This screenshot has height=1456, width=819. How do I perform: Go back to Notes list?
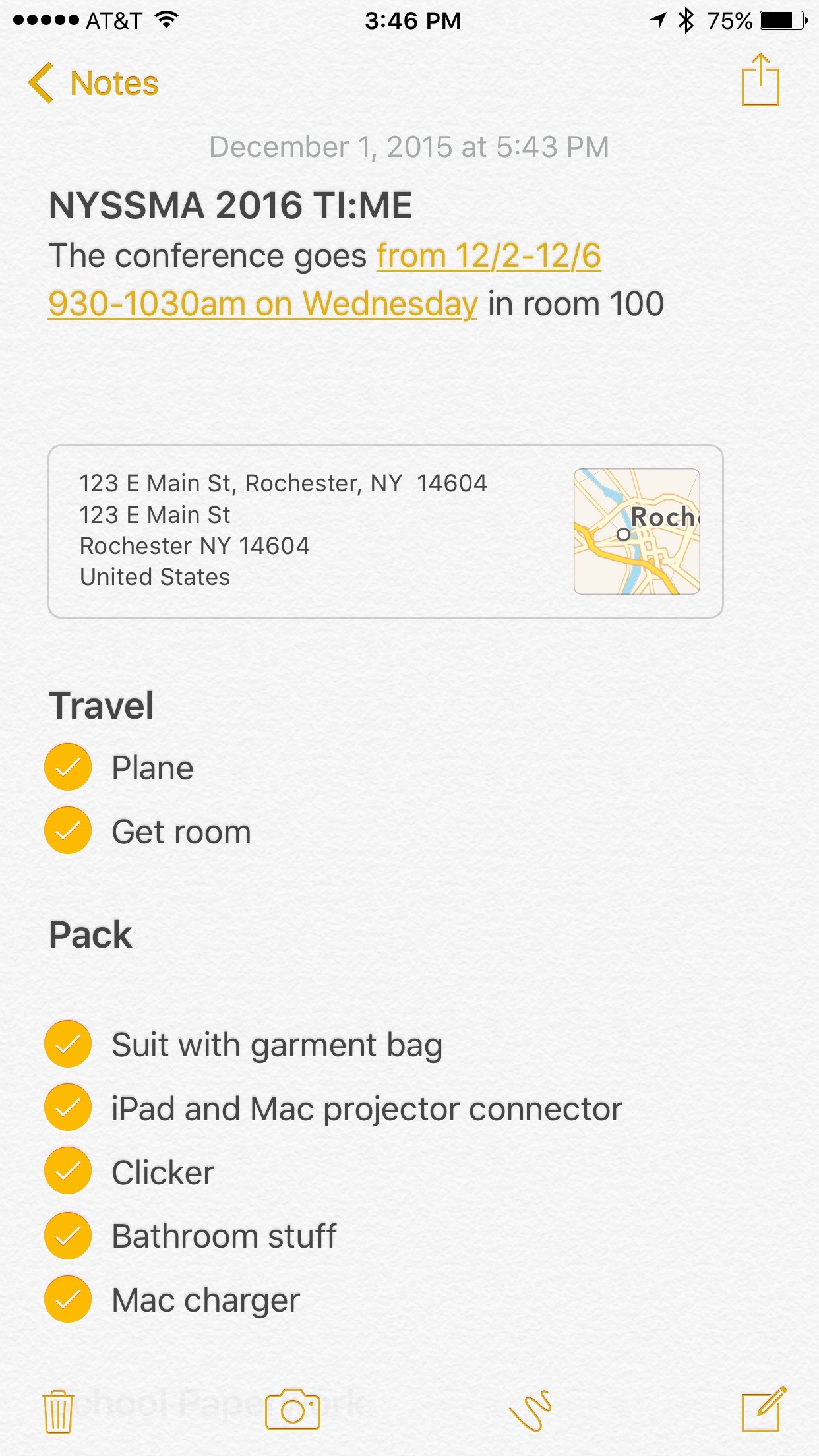click(93, 83)
